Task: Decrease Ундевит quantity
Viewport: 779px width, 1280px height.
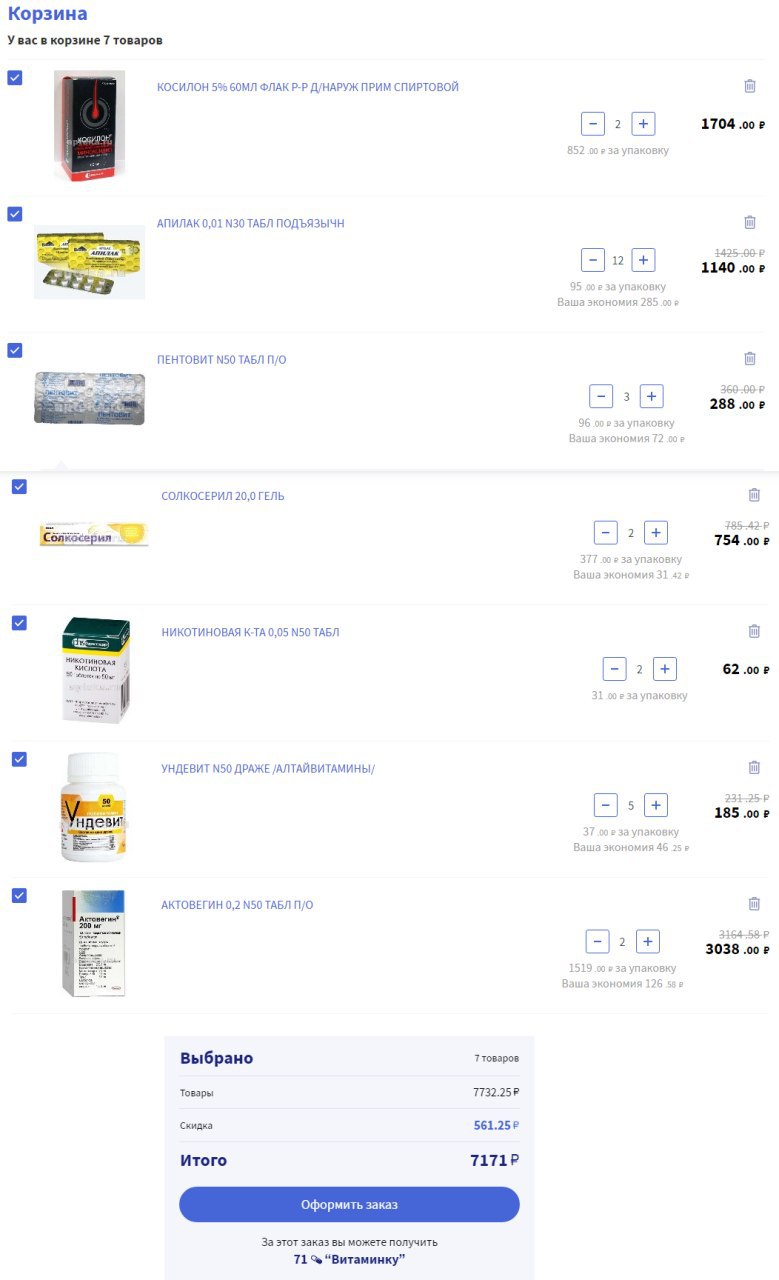Action: pyautogui.click(x=606, y=805)
